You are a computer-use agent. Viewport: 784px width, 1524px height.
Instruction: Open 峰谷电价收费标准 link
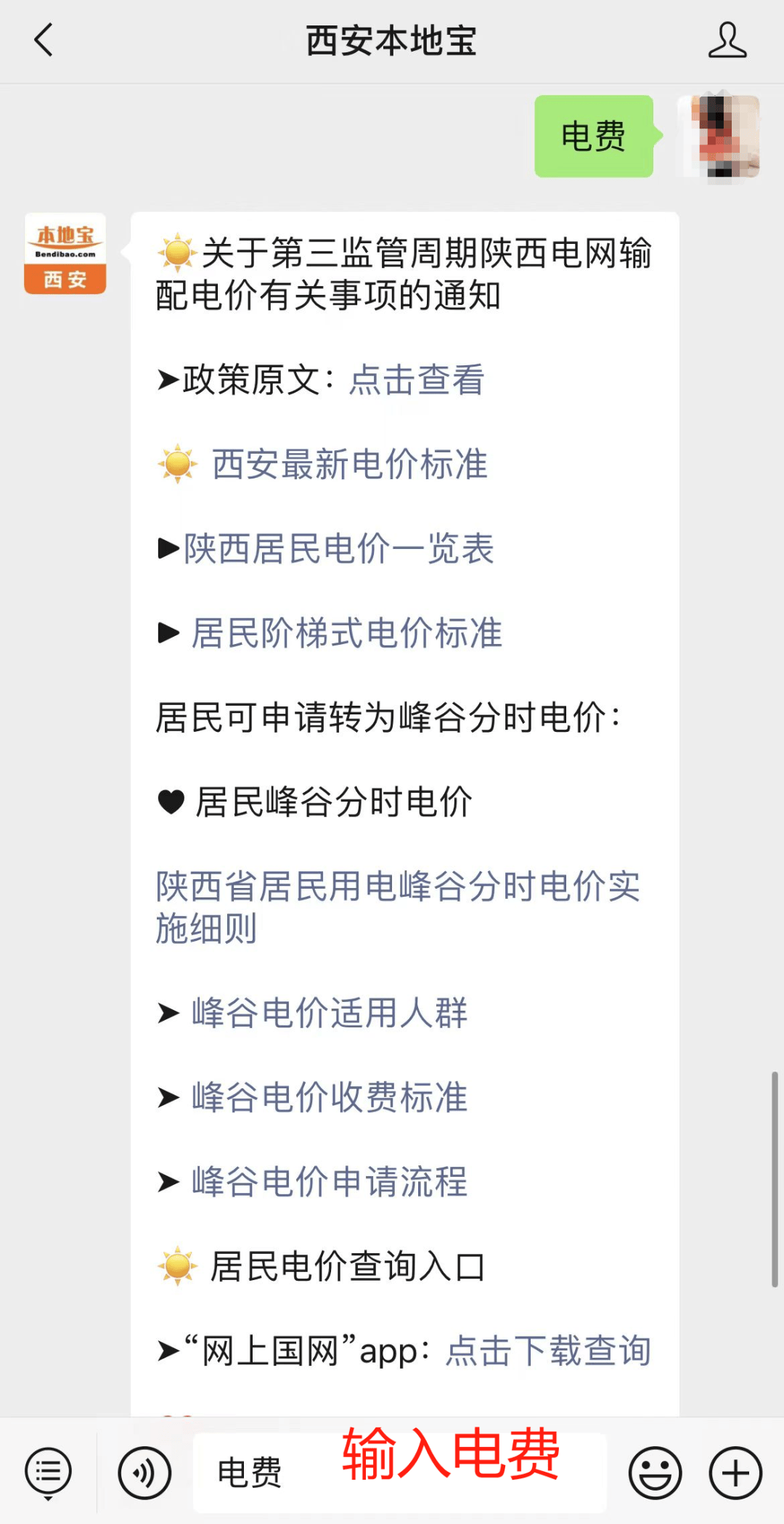tap(329, 1097)
